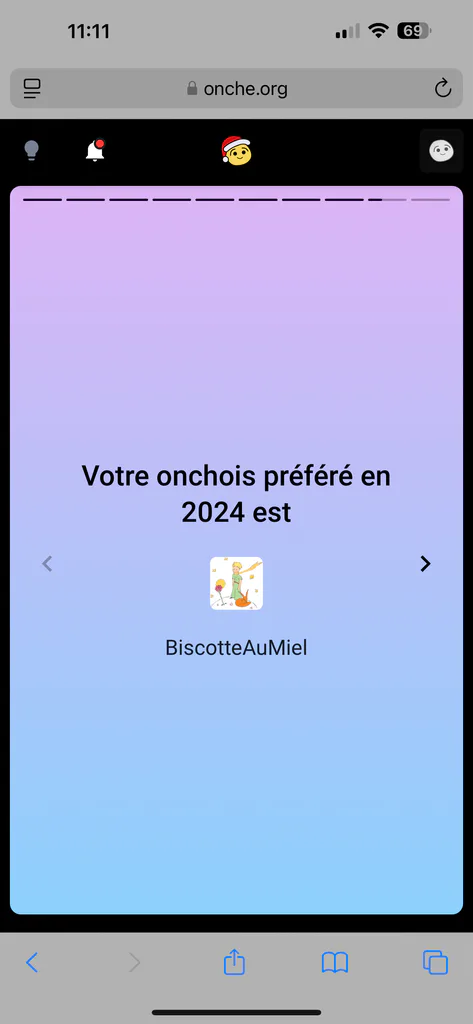Edit the onche.org address bar
This screenshot has height=1024, width=473.
pos(236,88)
